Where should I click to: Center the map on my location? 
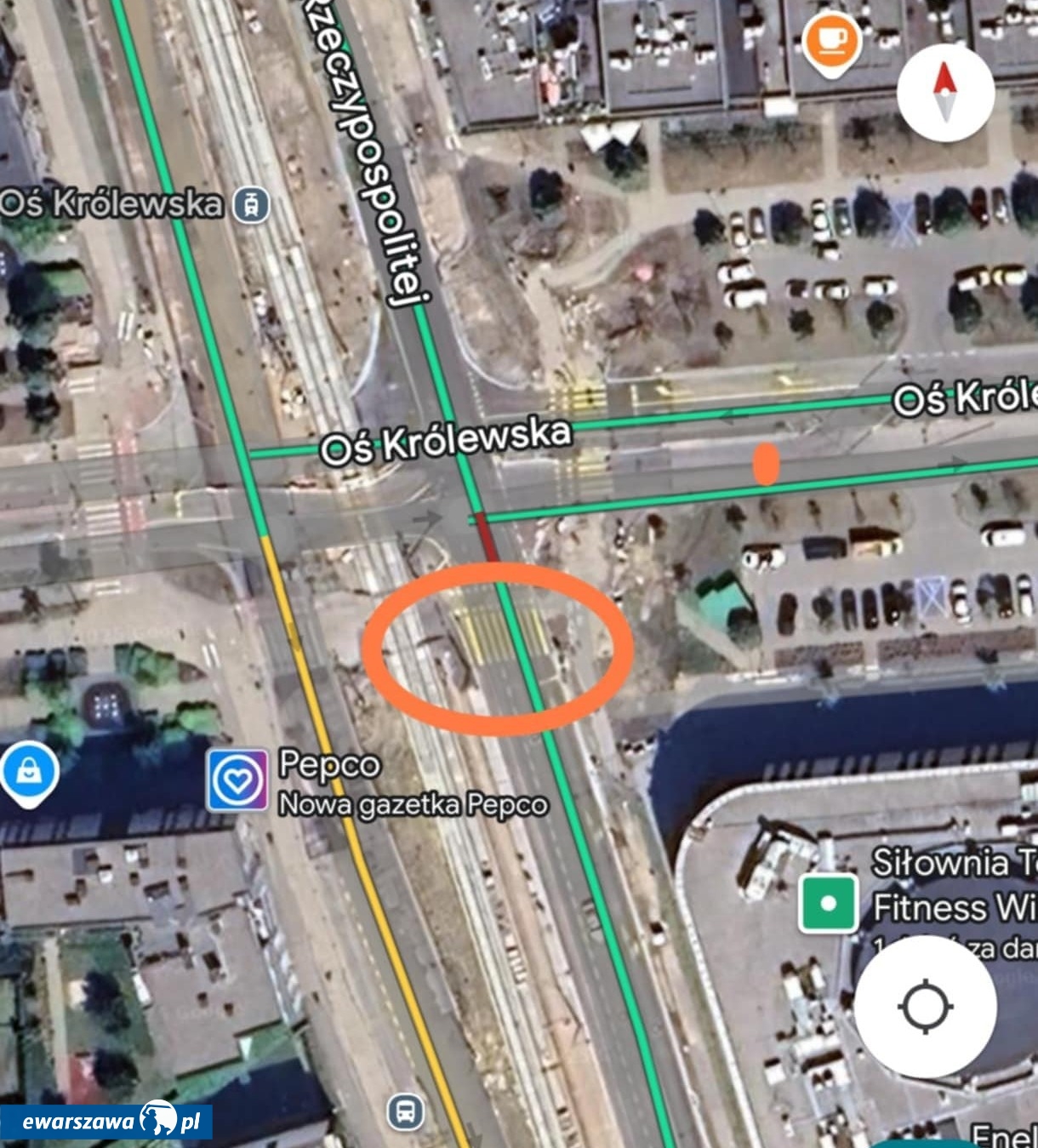(925, 1008)
